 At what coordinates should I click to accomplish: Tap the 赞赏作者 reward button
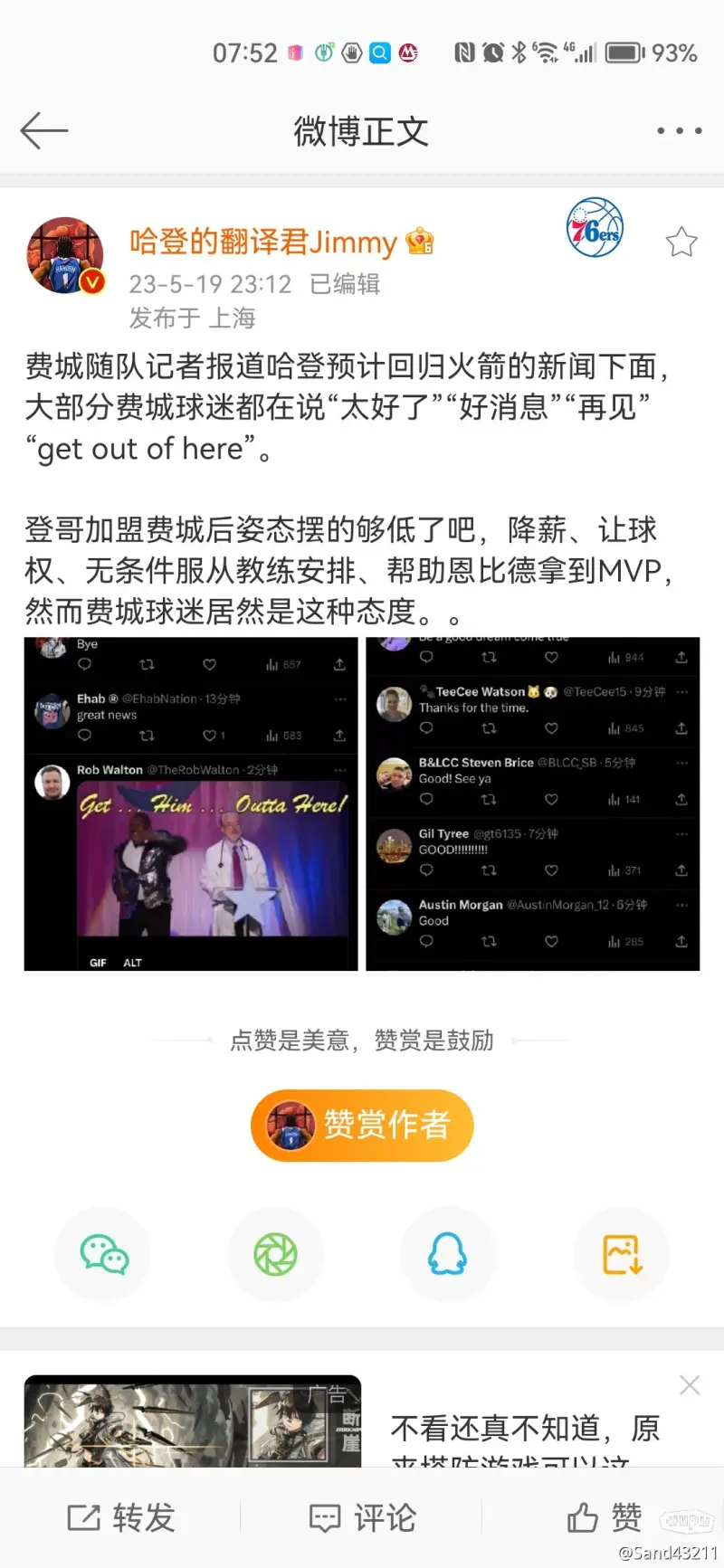362,1125
